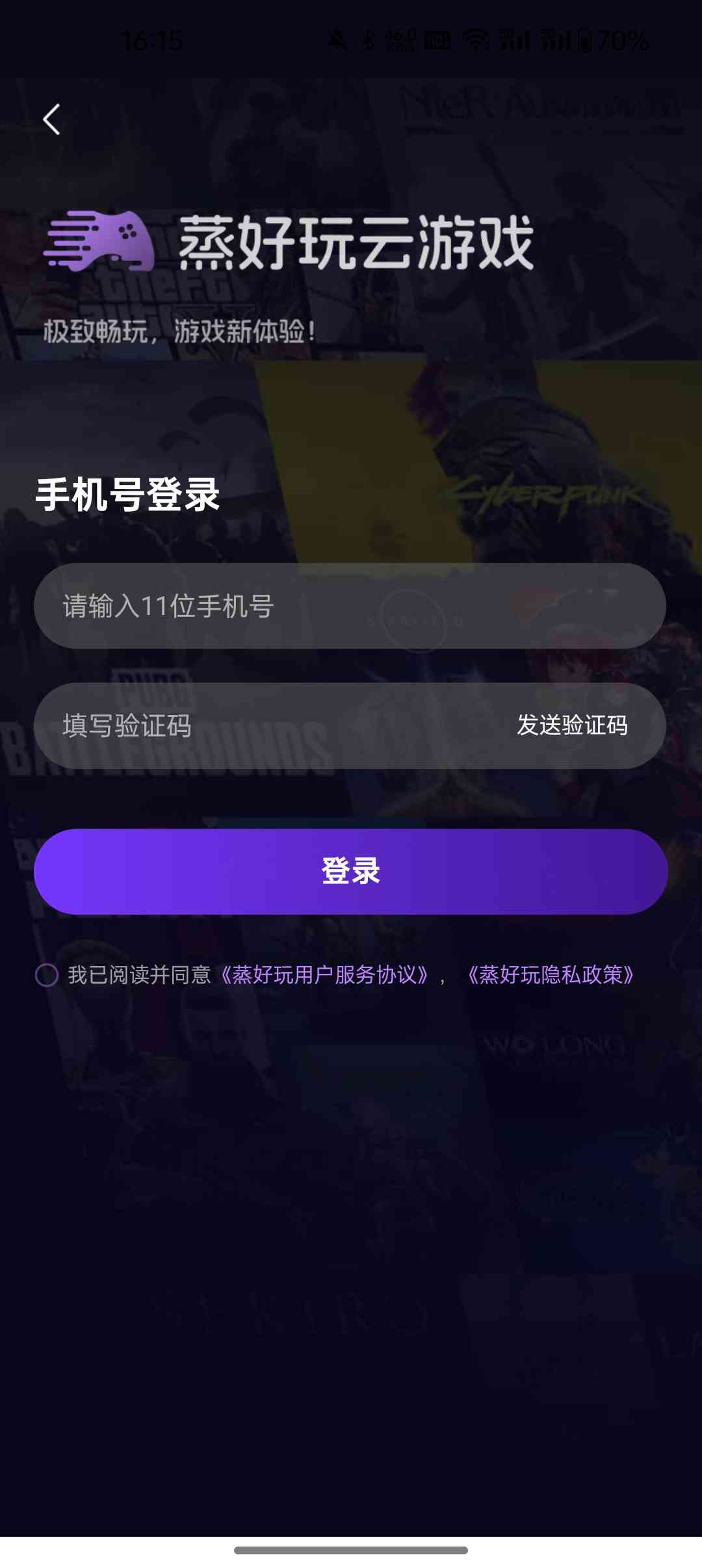Open 《蒸好玩用户服务协议》 user agreement link
The height and width of the screenshot is (1568, 702).
324,975
